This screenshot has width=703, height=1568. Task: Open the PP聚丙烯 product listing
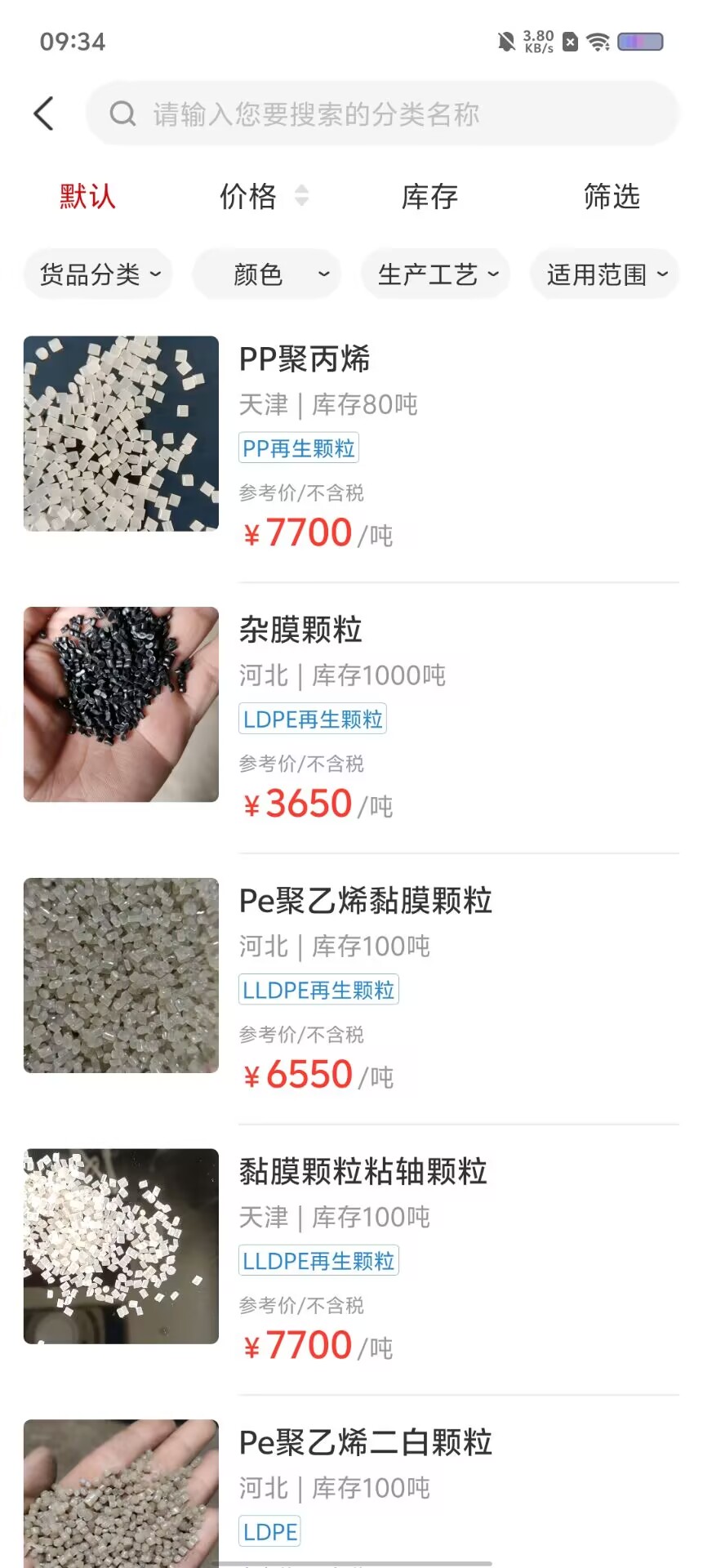click(x=351, y=447)
